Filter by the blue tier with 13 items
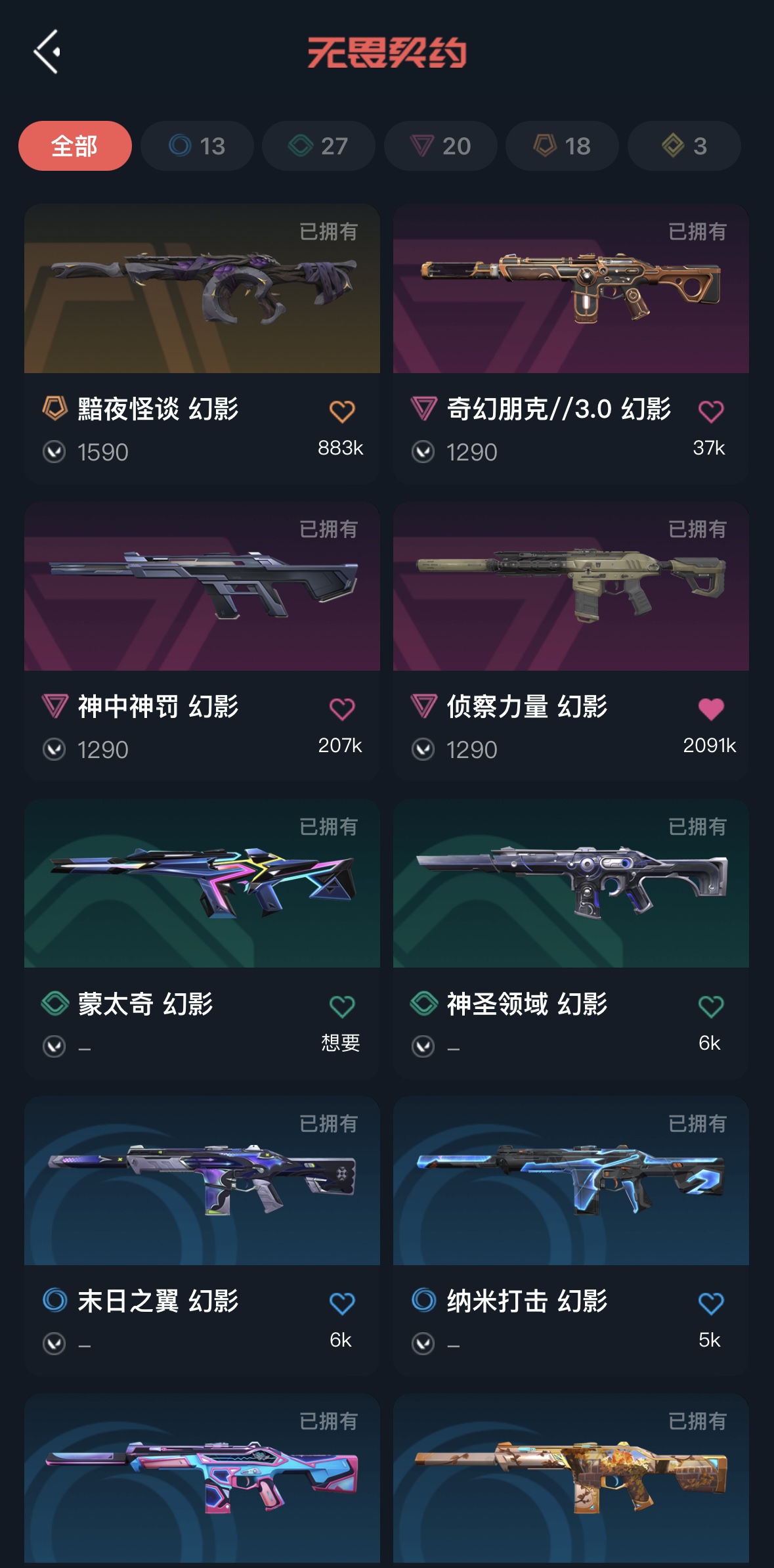774x1568 pixels. (197, 146)
